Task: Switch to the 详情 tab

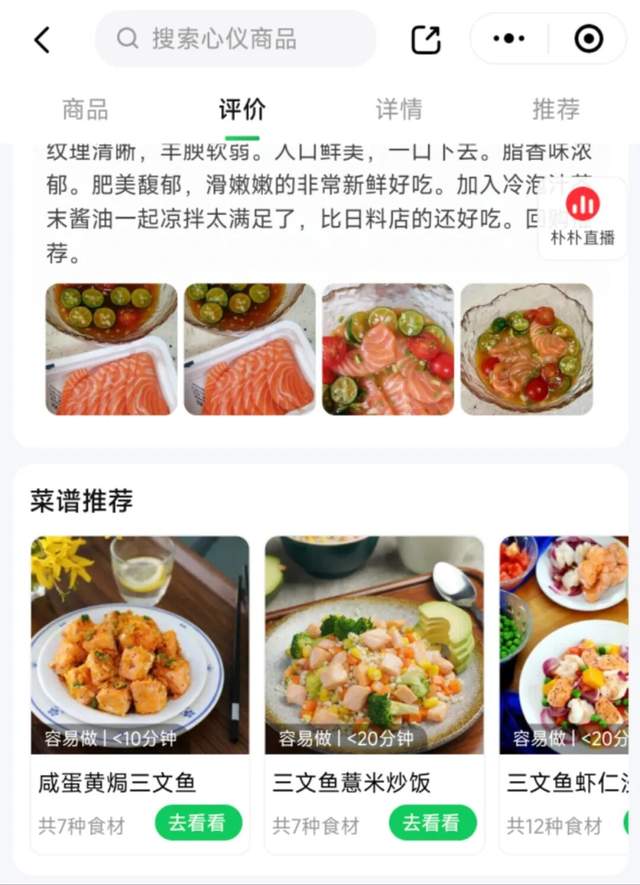Action: (x=398, y=109)
